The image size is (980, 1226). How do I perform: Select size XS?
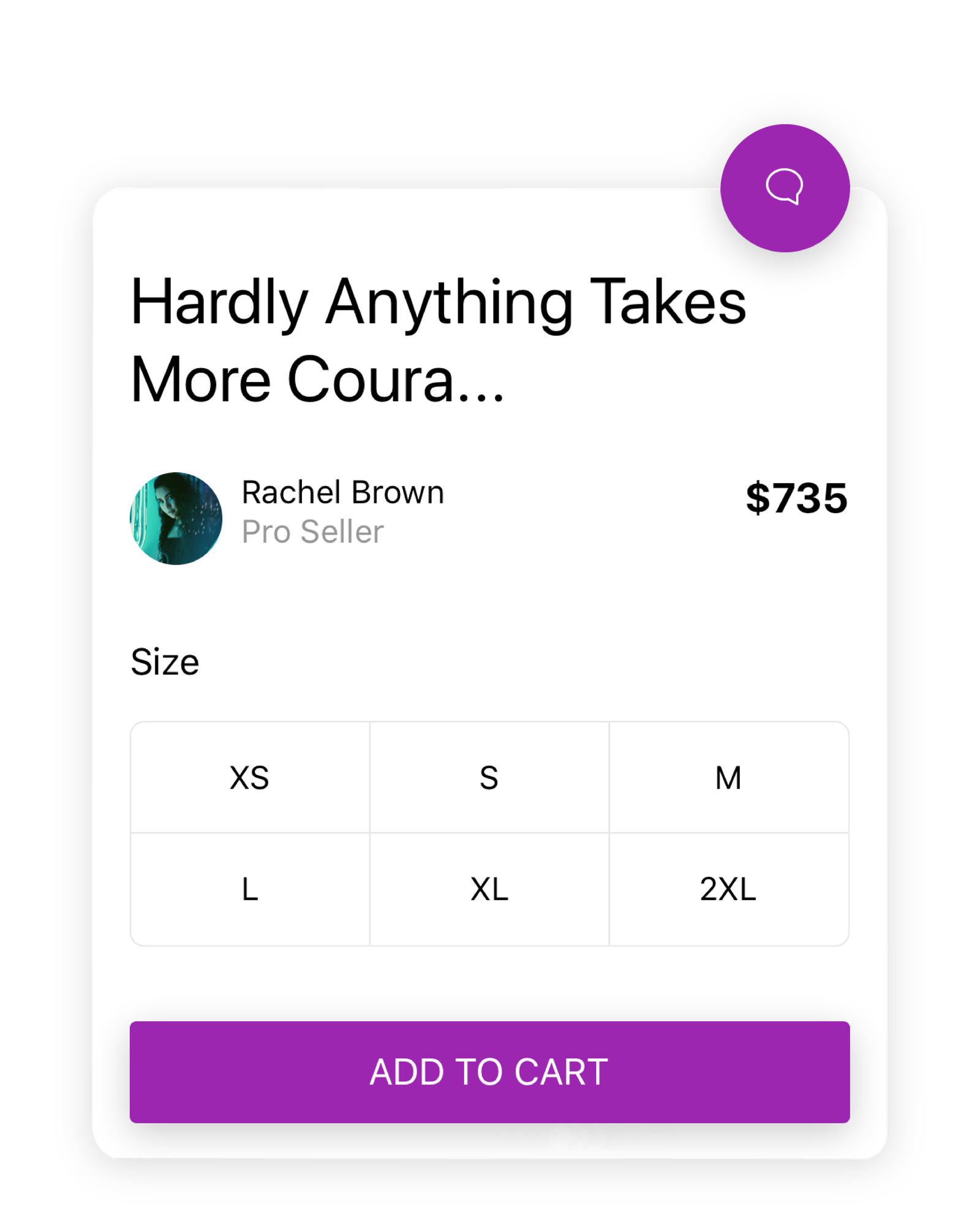[250, 777]
